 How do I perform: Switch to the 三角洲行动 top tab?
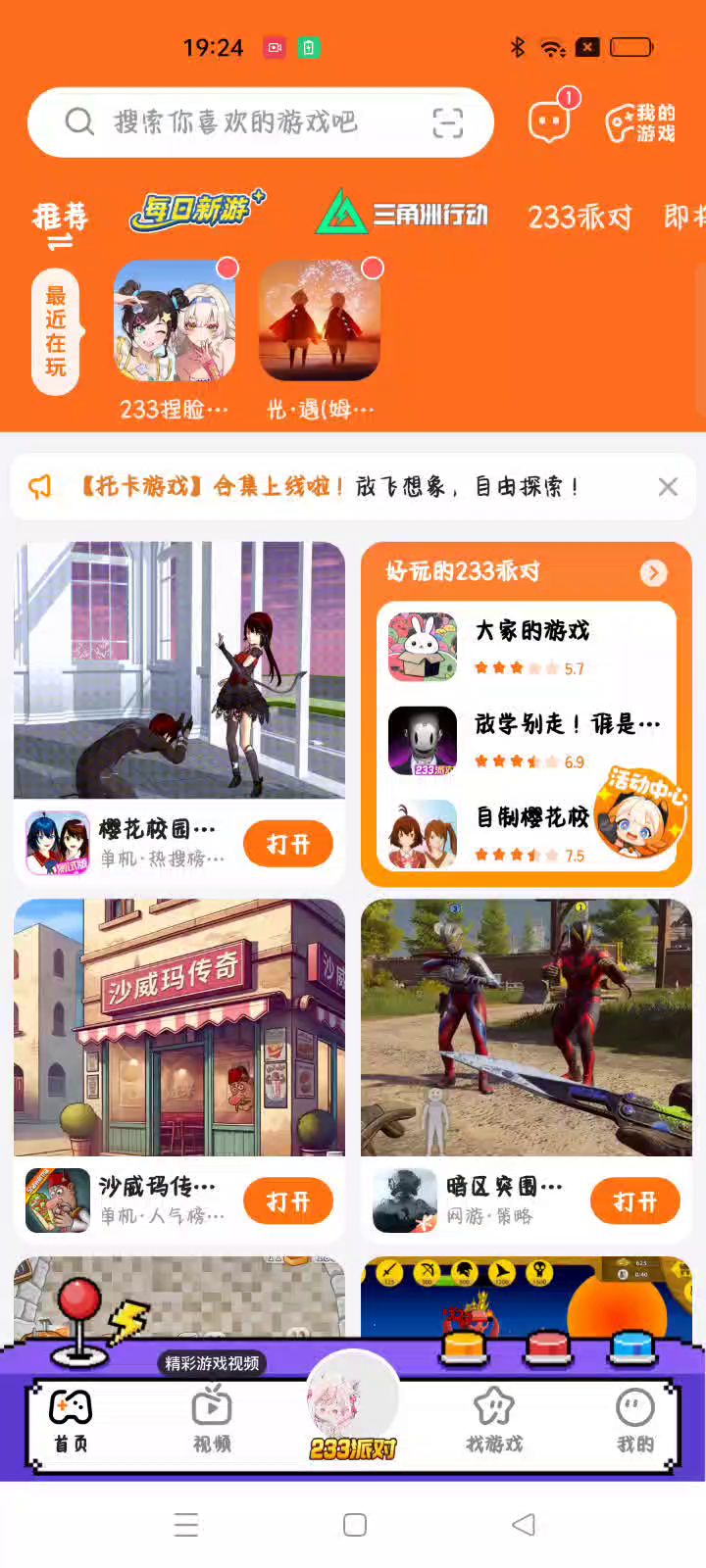[402, 214]
